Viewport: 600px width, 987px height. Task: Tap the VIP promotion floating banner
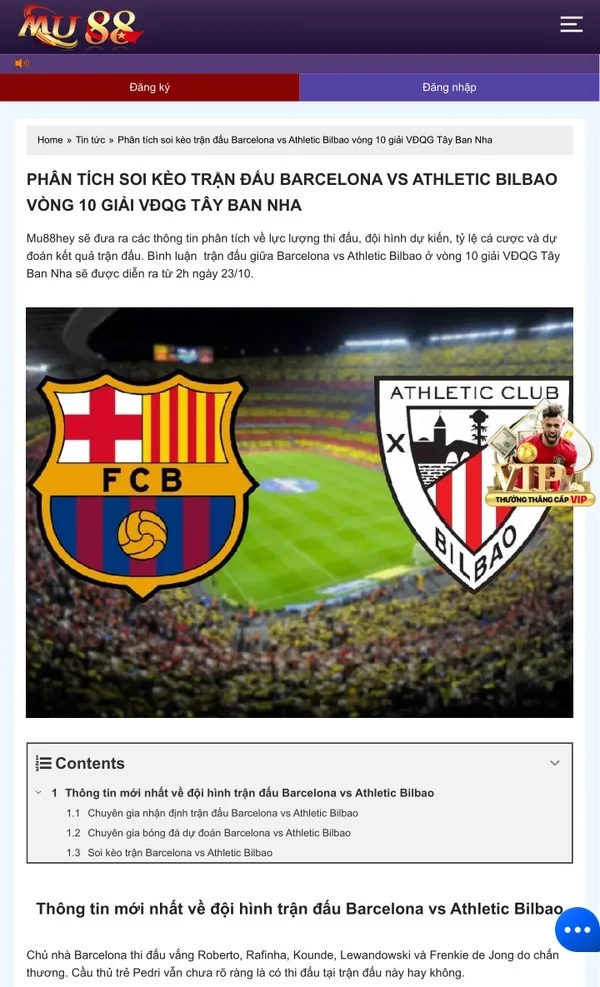(540, 460)
